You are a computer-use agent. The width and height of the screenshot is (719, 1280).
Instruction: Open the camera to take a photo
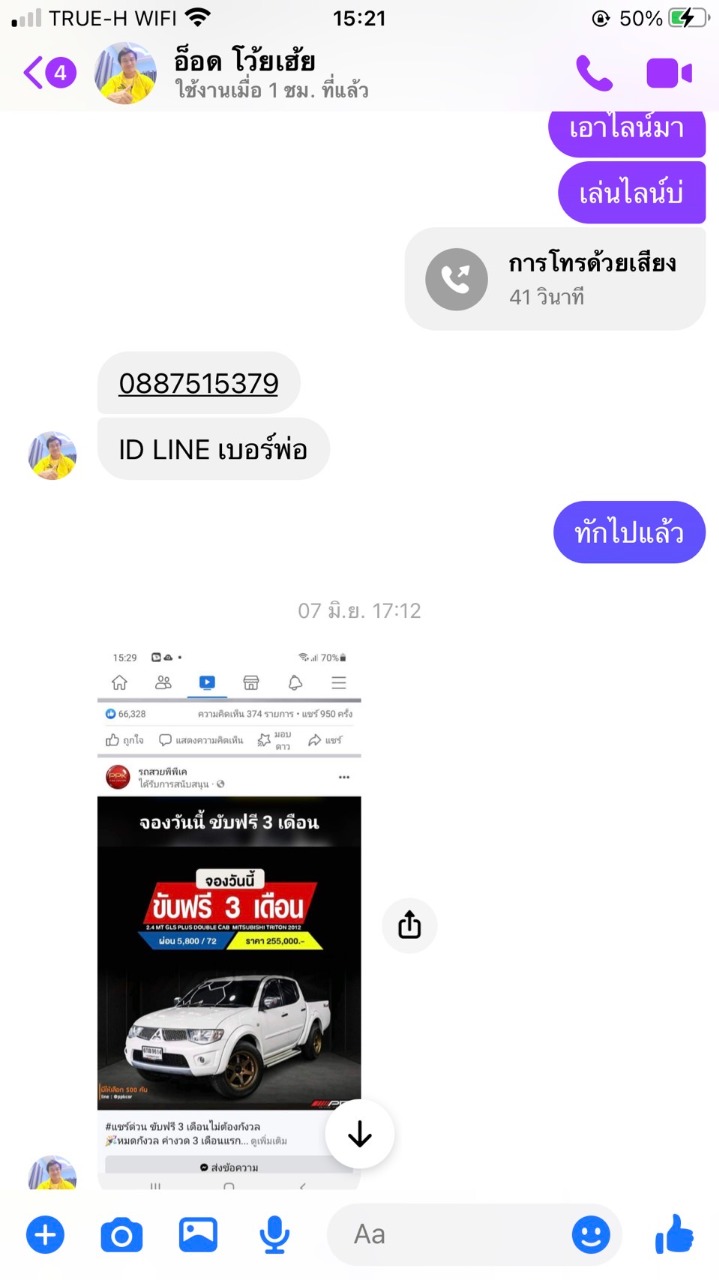pos(122,1236)
